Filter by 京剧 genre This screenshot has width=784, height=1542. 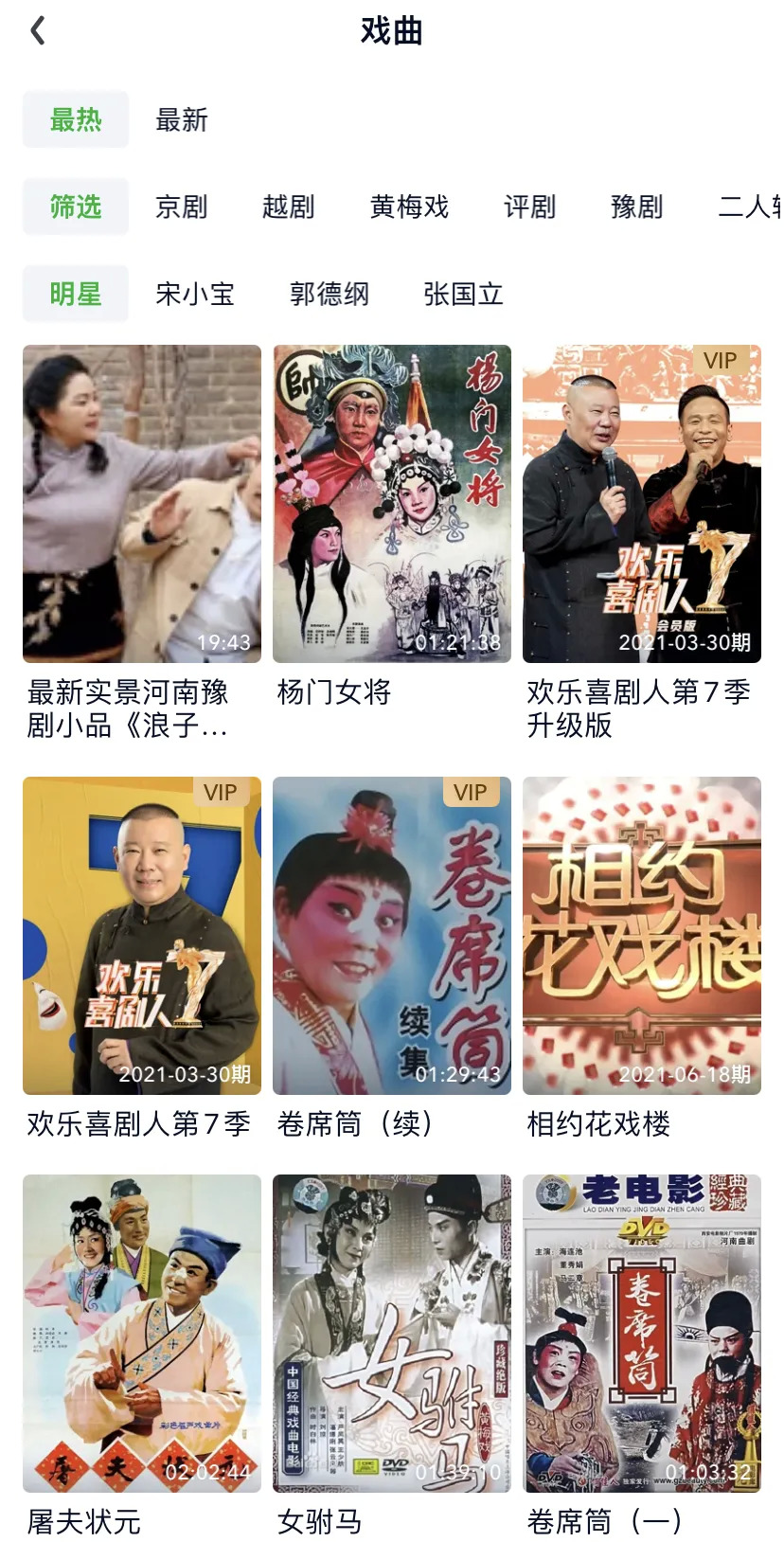coord(182,207)
